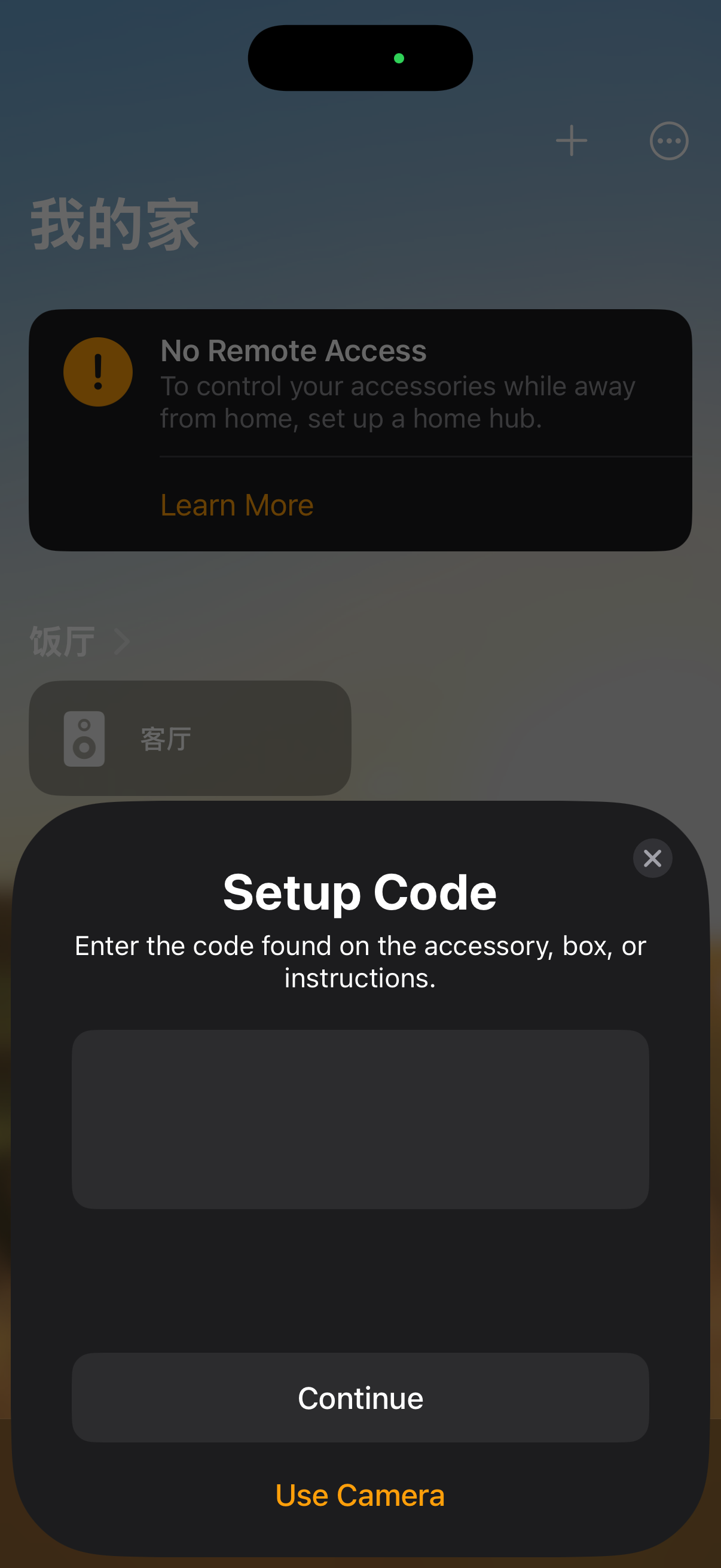Image resolution: width=721 pixels, height=1568 pixels.
Task: Close the Setup Code dialog
Action: 652,858
